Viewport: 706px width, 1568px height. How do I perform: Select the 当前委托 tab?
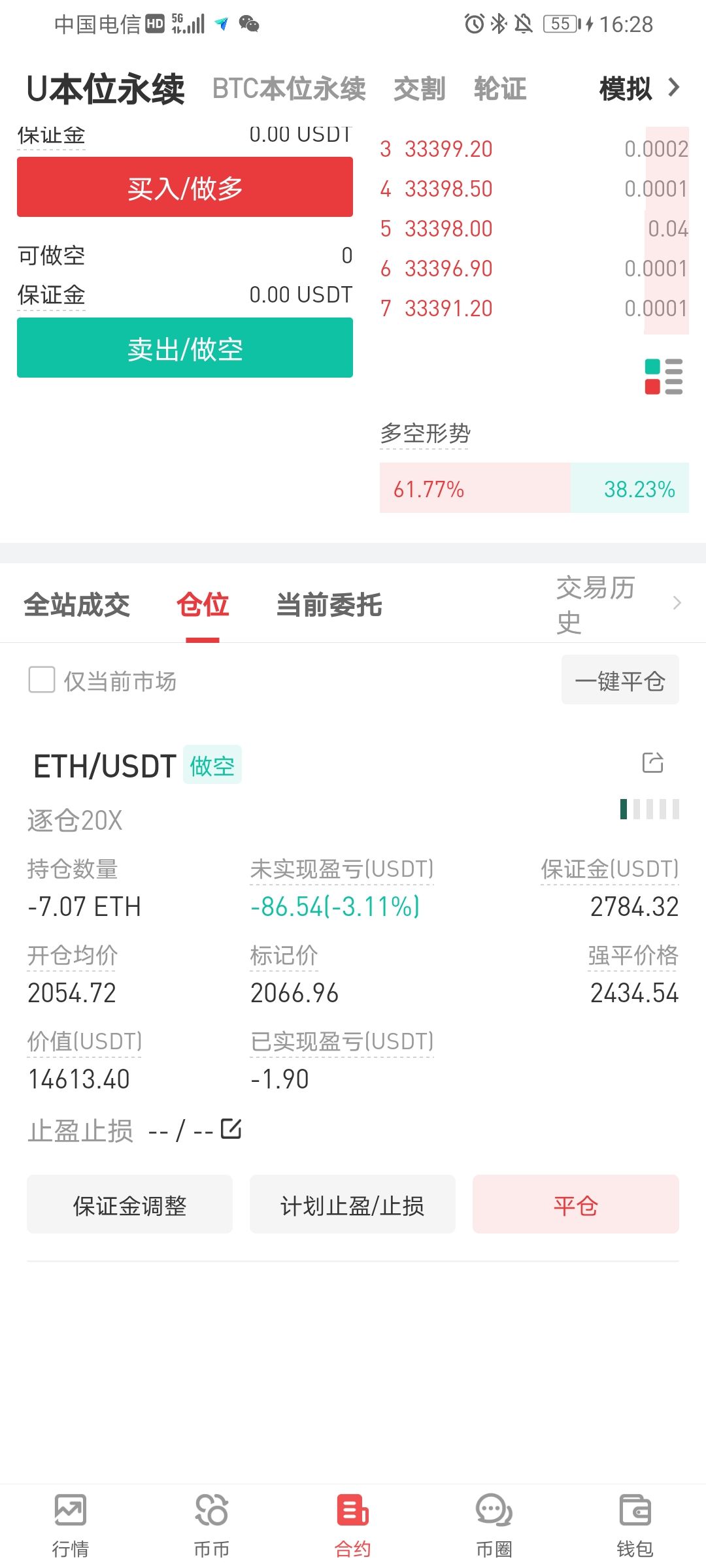[329, 604]
